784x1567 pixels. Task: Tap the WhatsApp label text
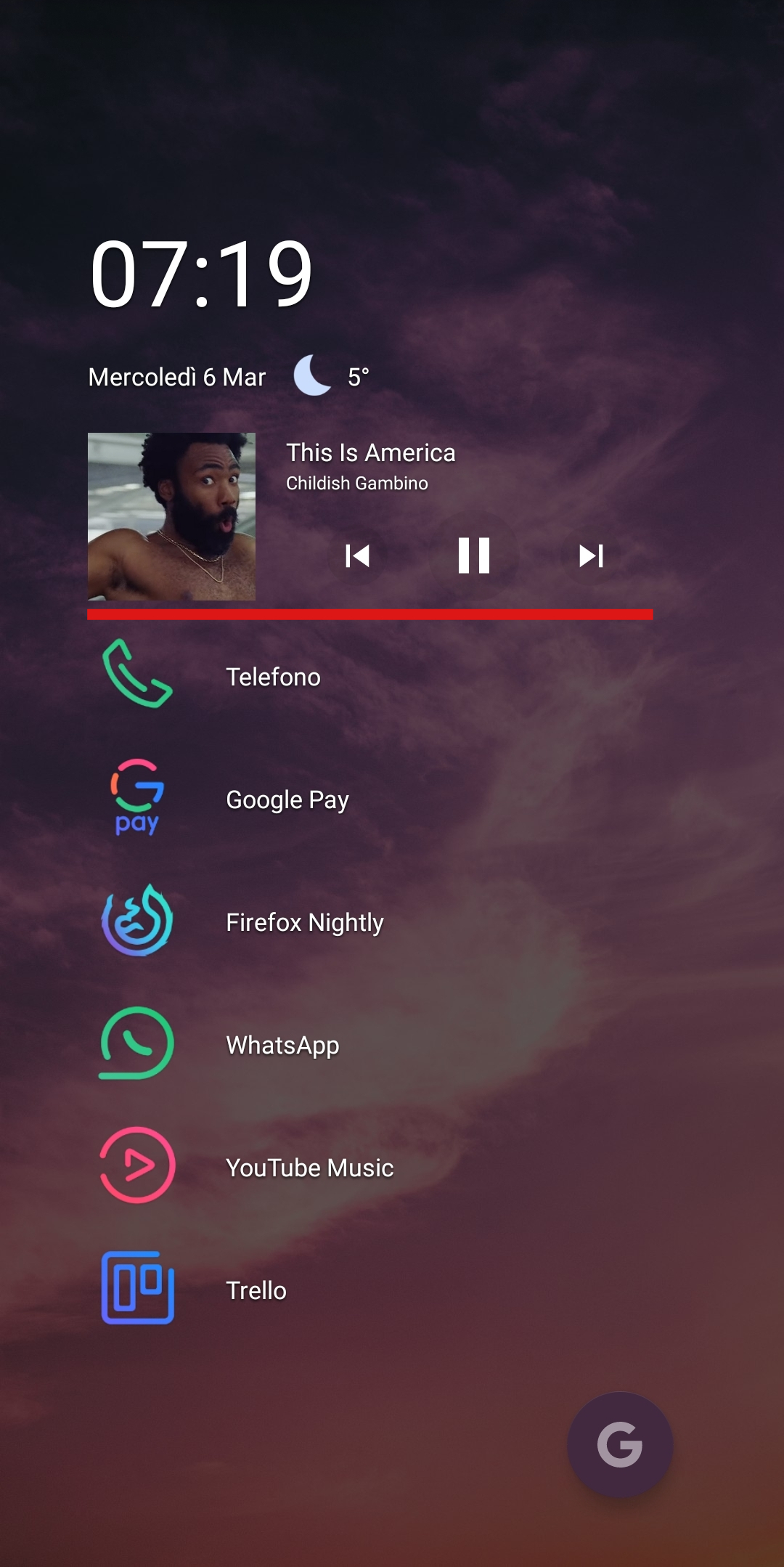click(282, 1044)
